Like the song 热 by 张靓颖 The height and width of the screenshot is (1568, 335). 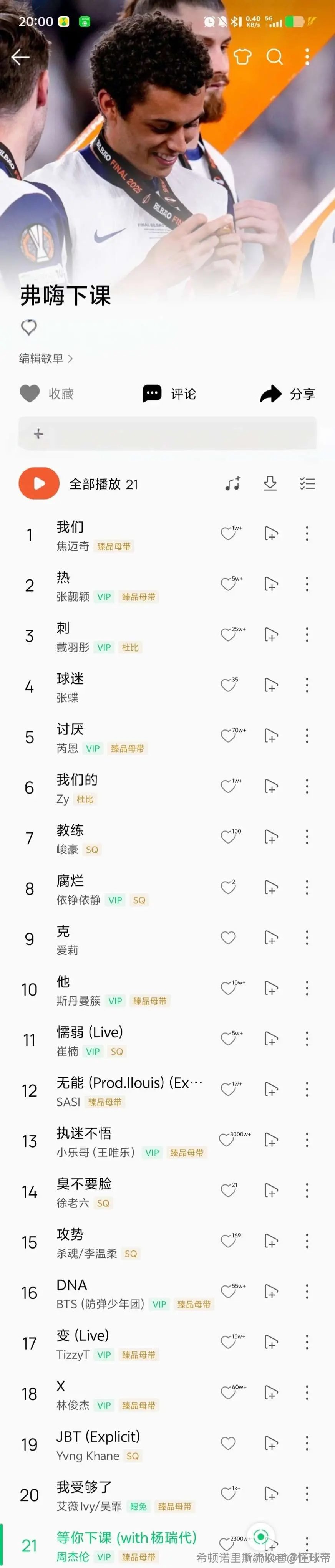point(228,585)
